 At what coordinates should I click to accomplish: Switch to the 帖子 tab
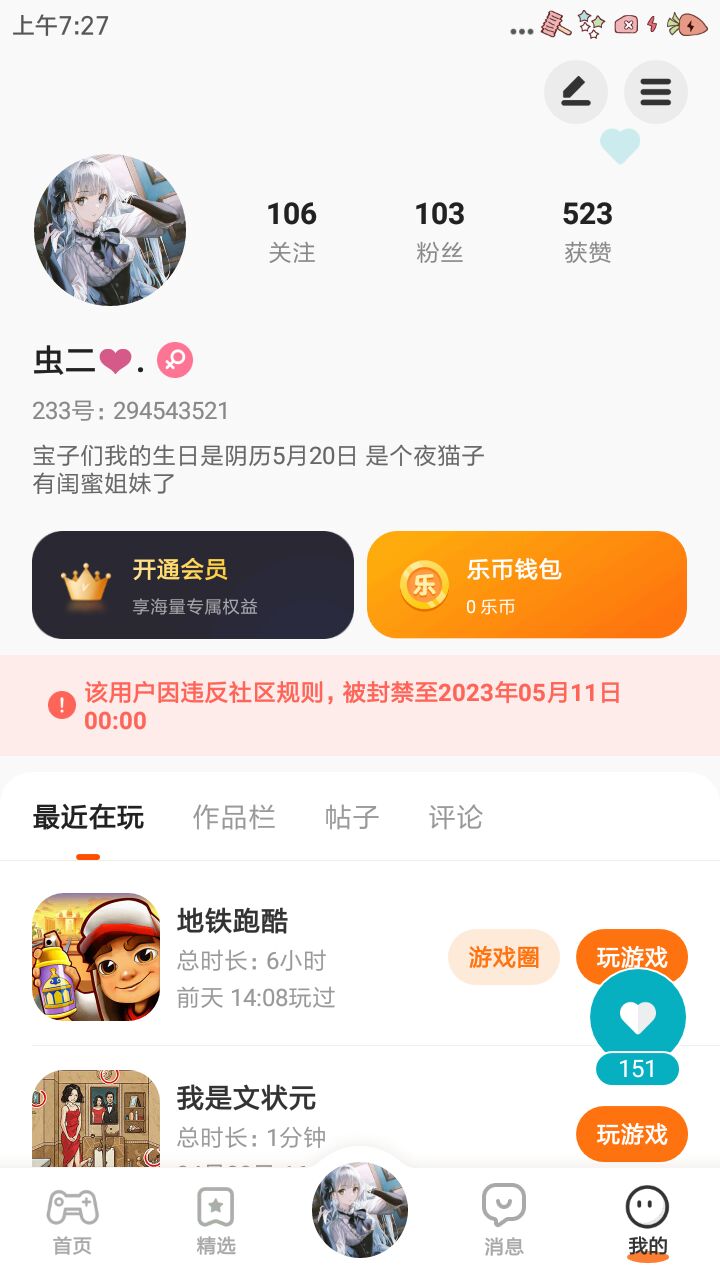point(352,818)
